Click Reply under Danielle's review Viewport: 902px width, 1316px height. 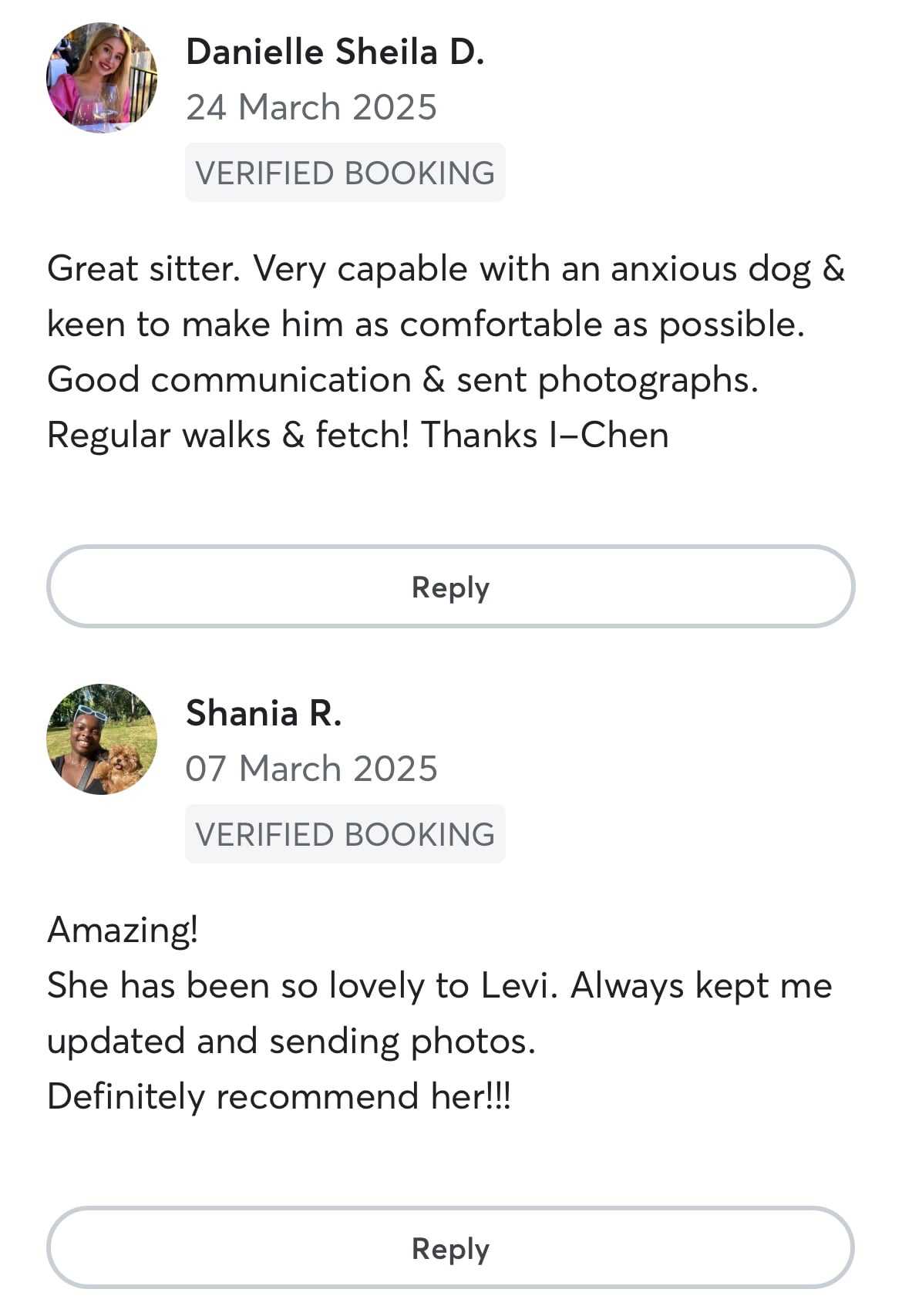tap(450, 587)
